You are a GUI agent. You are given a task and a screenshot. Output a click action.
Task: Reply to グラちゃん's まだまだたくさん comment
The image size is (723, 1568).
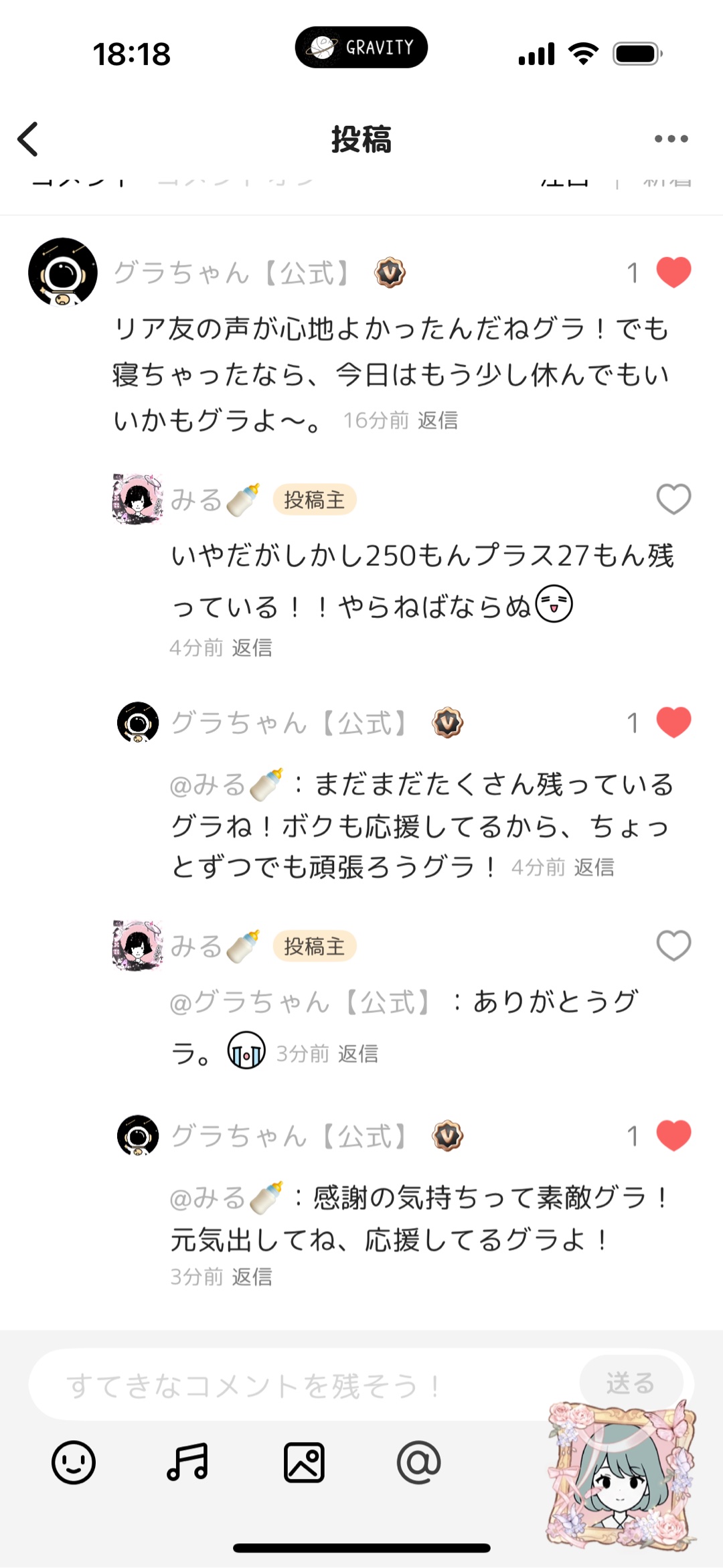click(x=594, y=868)
